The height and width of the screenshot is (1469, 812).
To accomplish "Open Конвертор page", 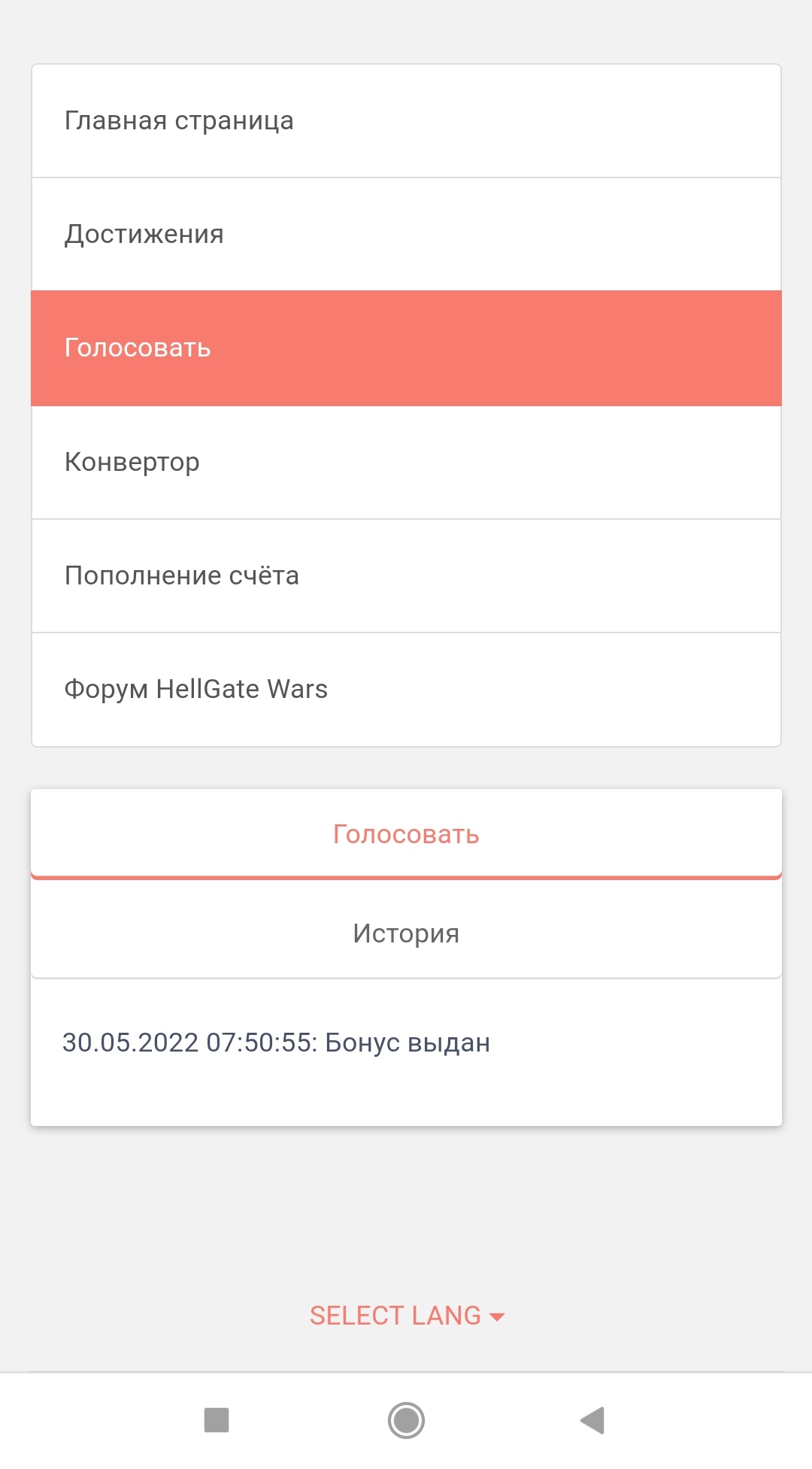I will coord(406,462).
